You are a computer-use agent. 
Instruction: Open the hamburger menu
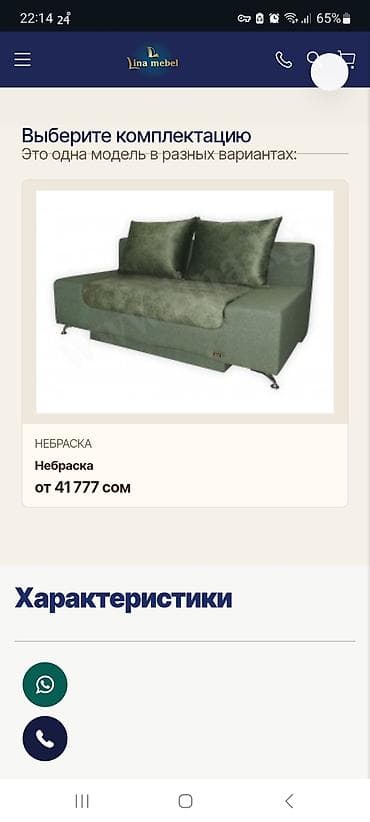[x=23, y=60]
